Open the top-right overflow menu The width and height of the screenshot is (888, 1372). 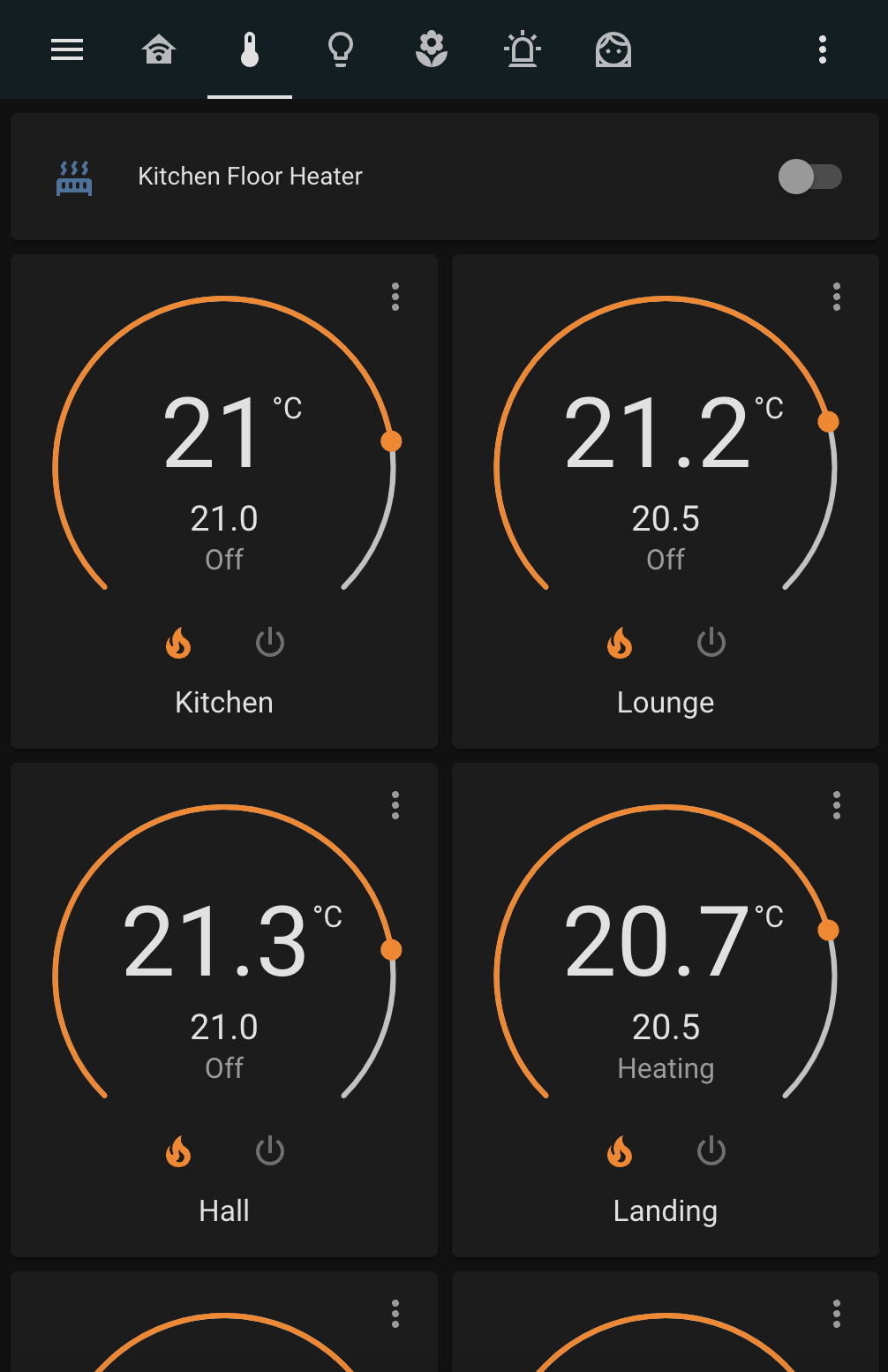point(822,49)
